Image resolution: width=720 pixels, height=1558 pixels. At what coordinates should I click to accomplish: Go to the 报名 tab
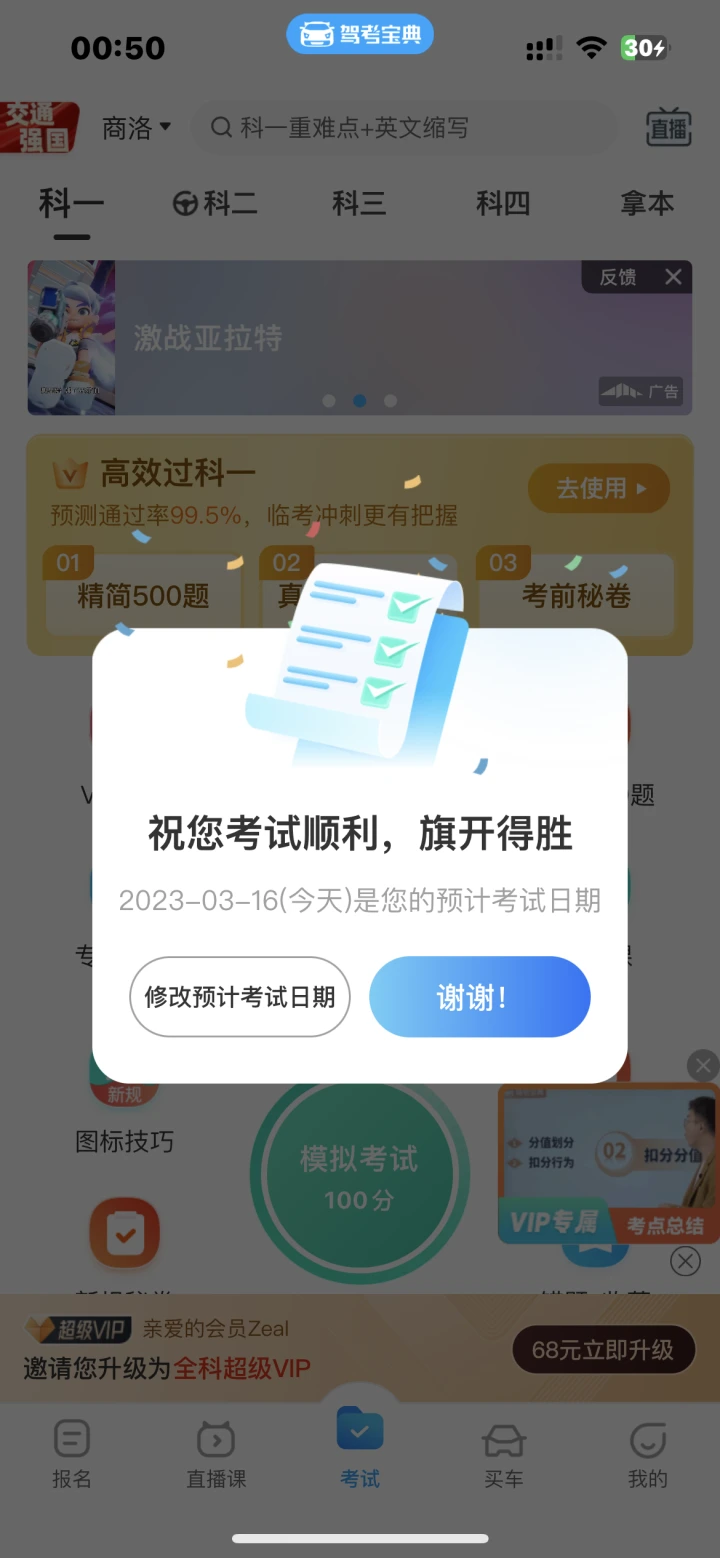(x=72, y=1455)
